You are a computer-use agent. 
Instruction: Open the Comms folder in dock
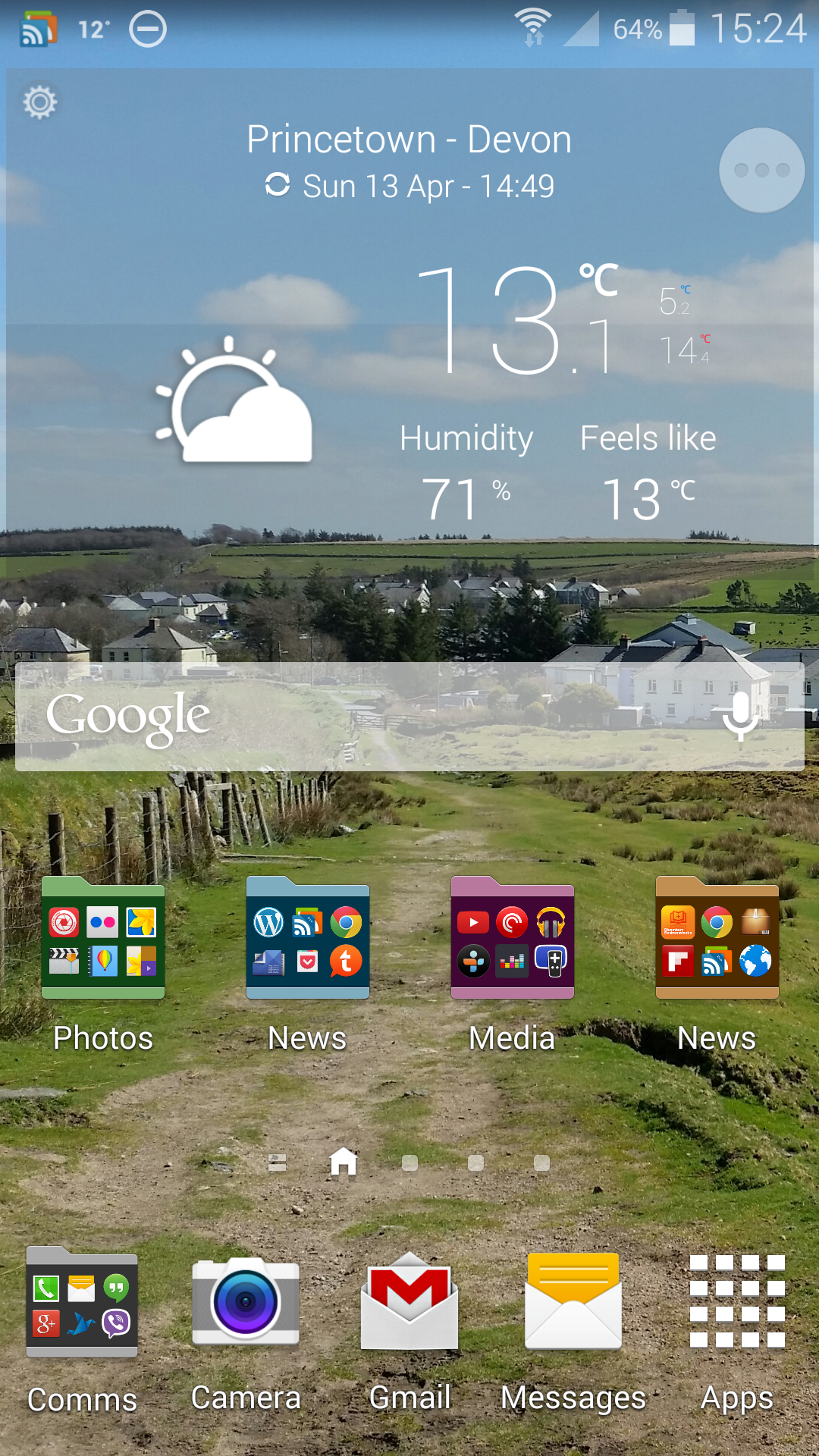[x=82, y=1303]
